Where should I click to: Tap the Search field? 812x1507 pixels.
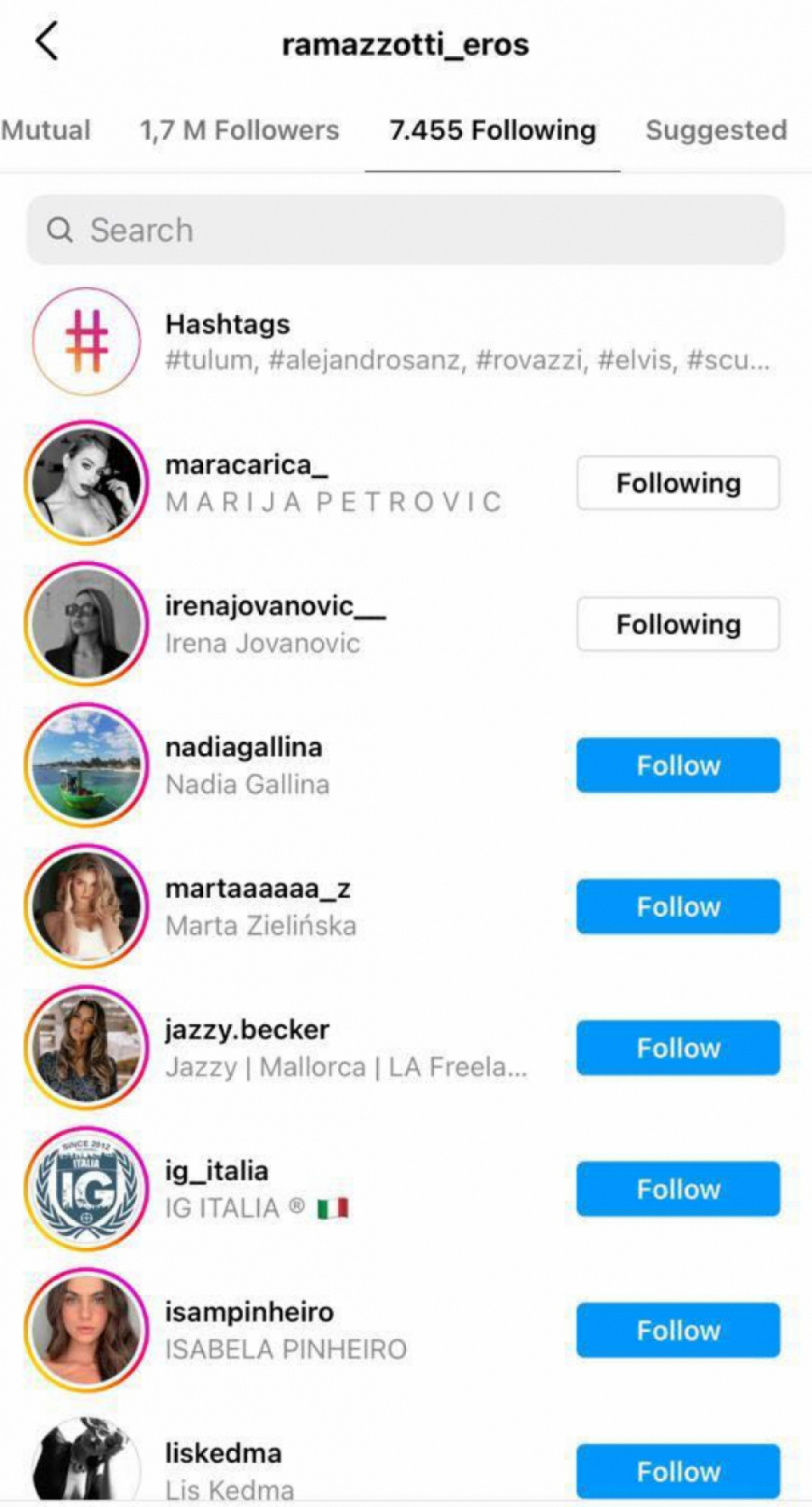pos(406,230)
